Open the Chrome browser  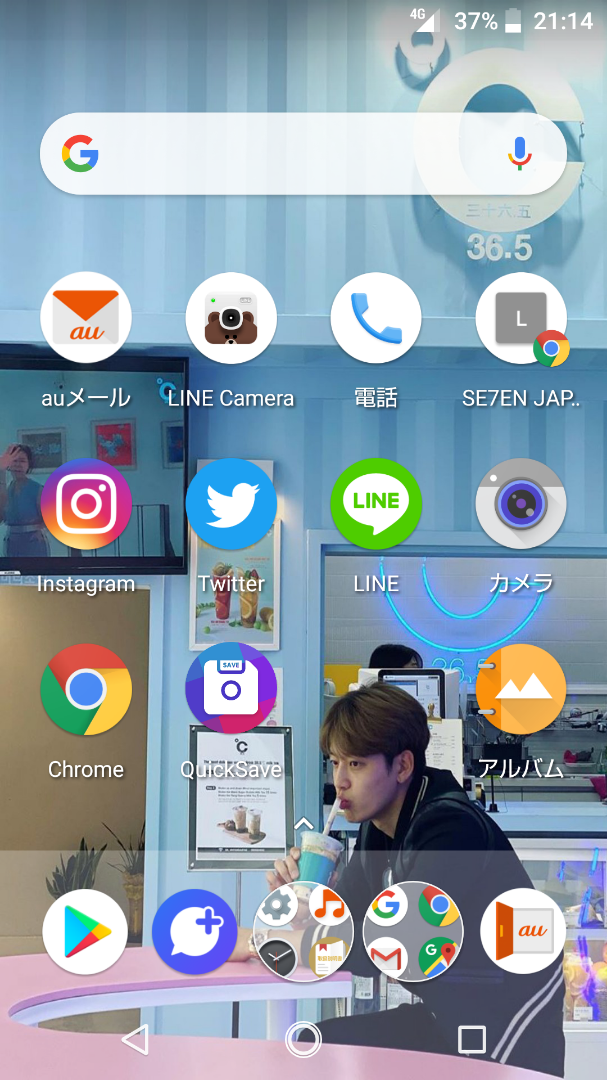coord(86,690)
